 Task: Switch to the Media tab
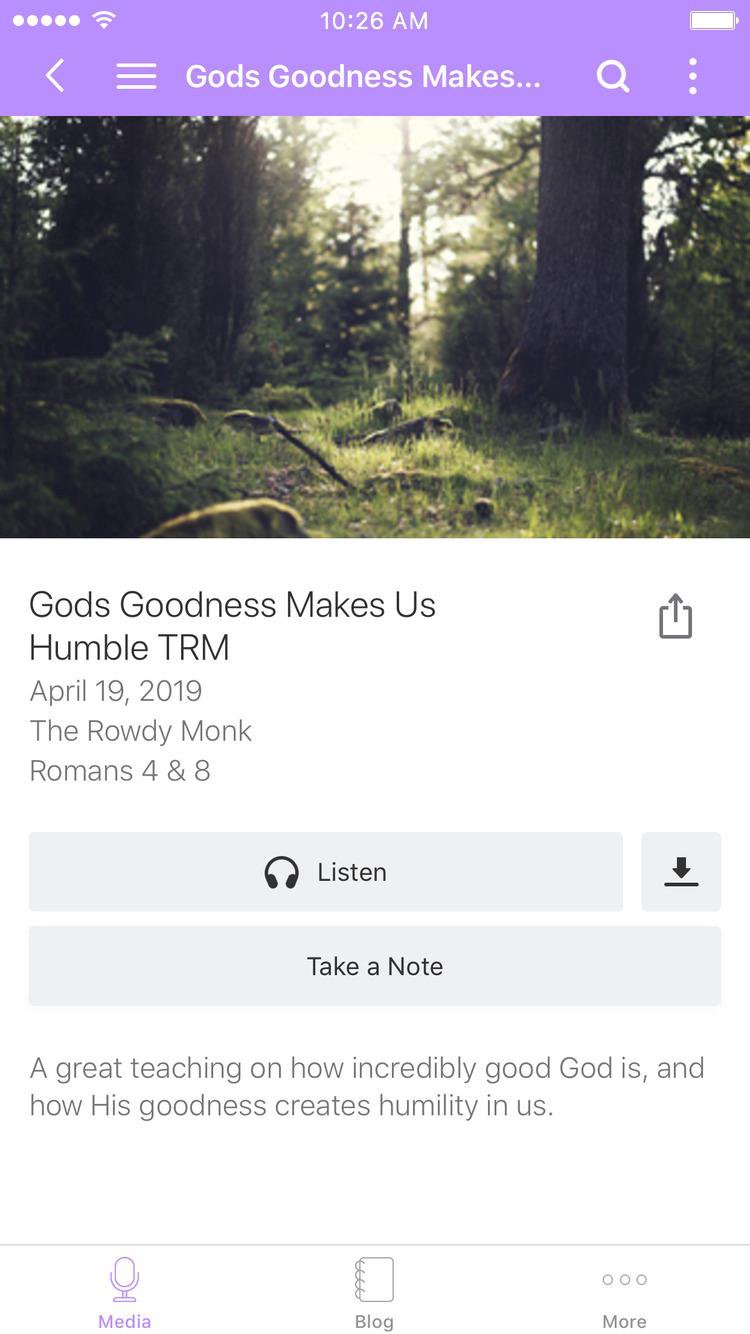tap(125, 1294)
